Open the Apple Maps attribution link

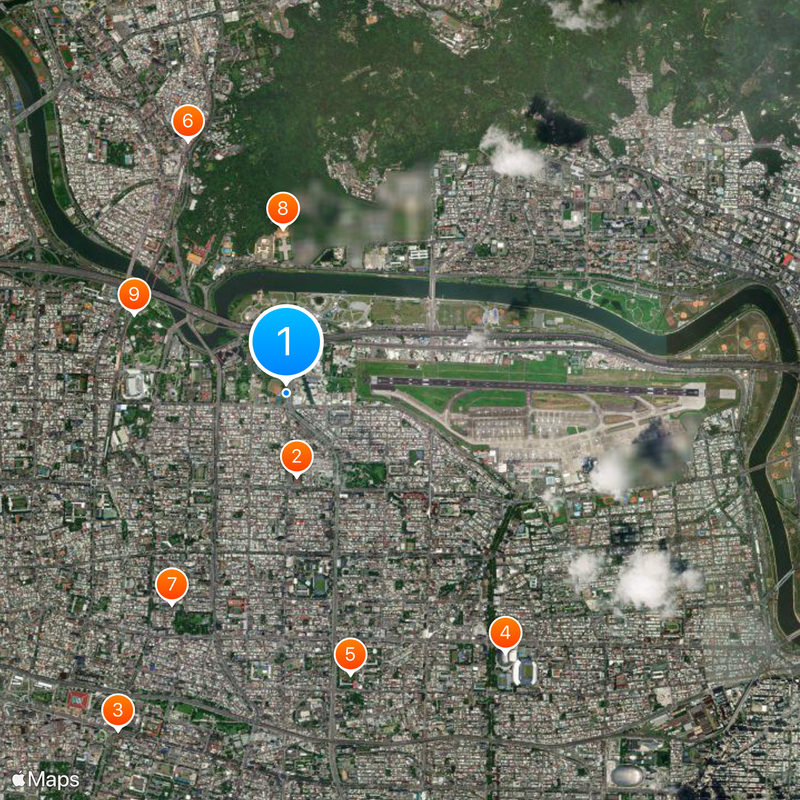(x=46, y=778)
